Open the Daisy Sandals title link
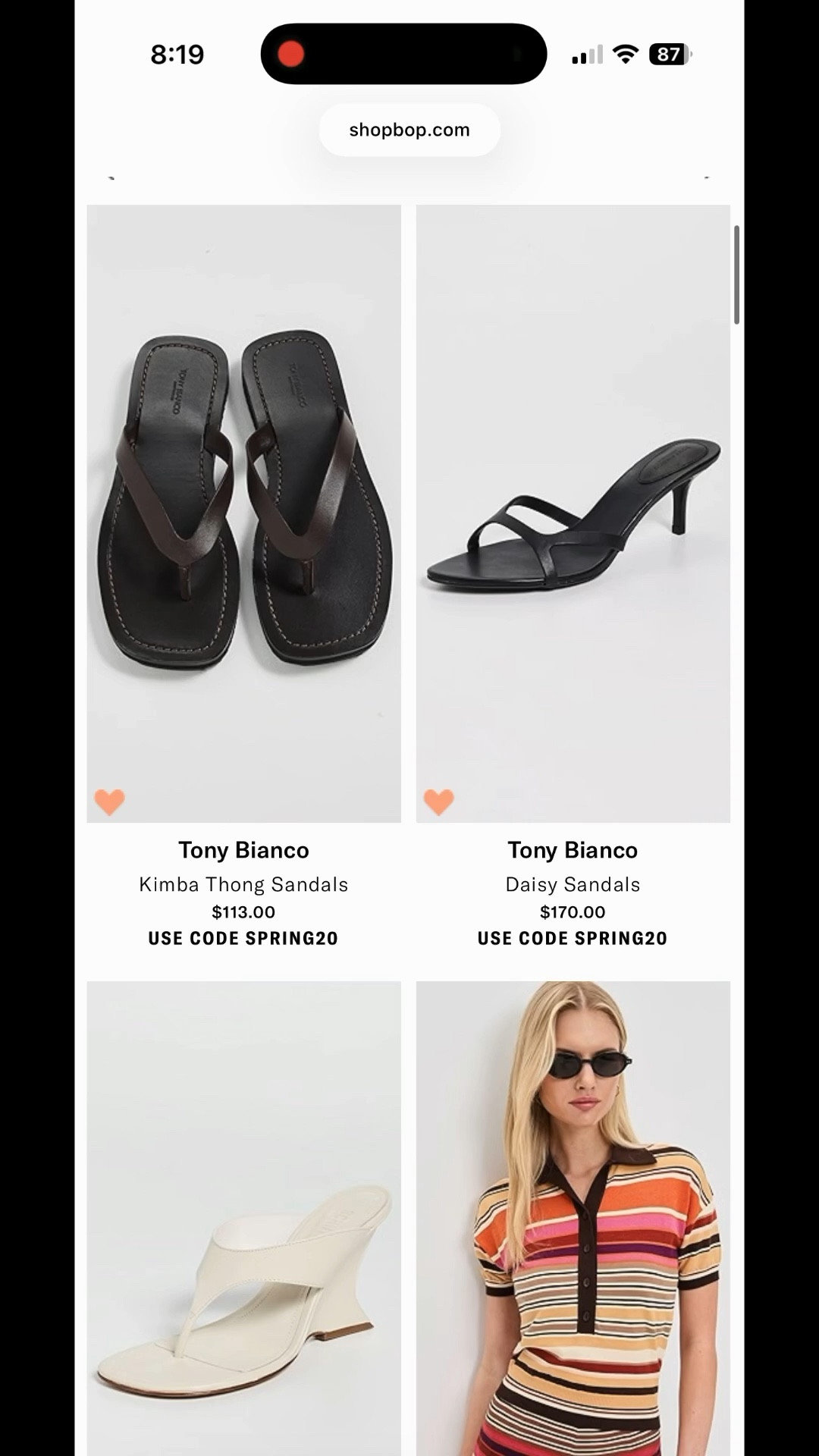Image resolution: width=819 pixels, height=1456 pixels. tap(573, 884)
